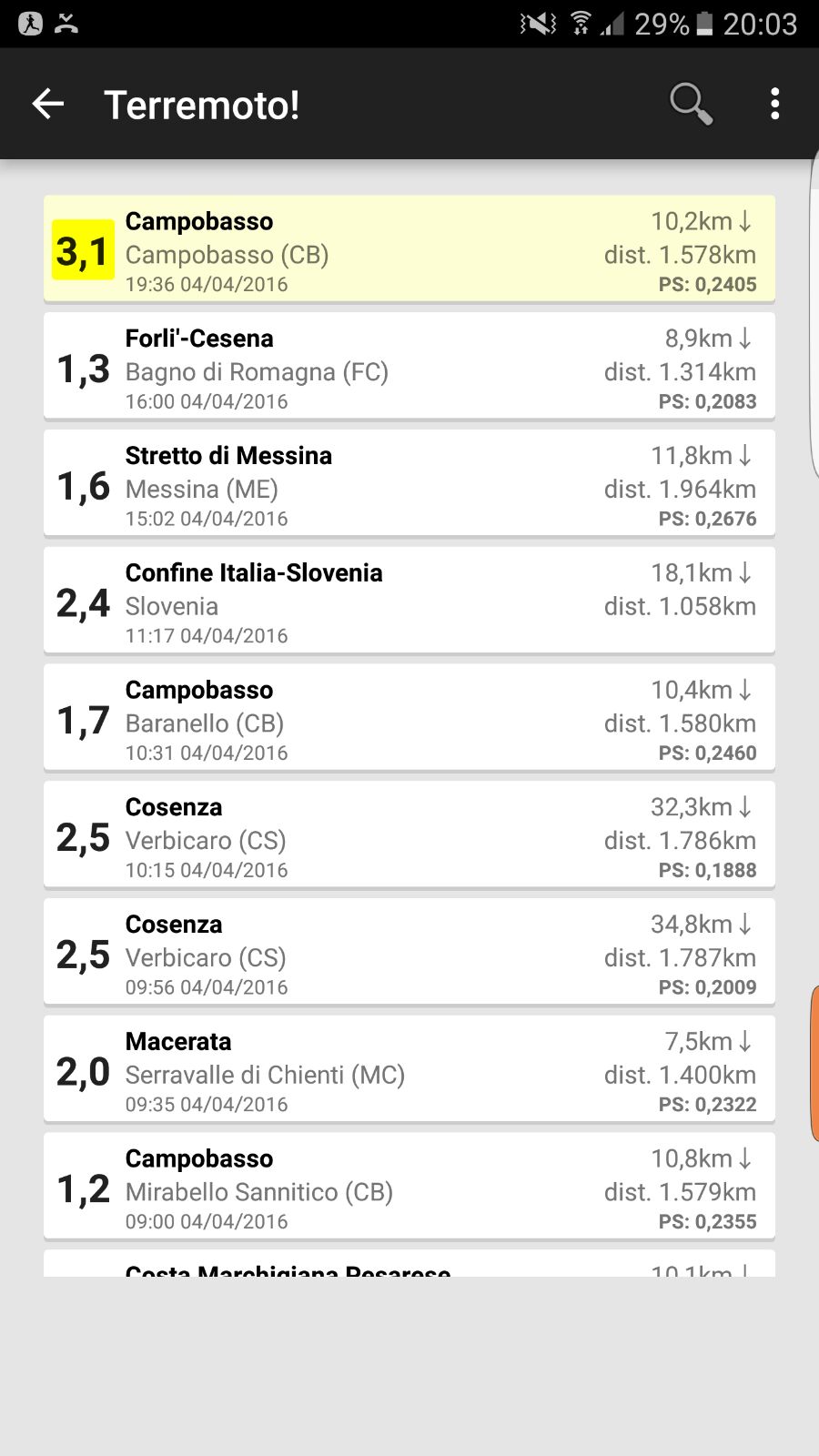Screen dimensions: 819x1456
Task: Open the Mirabello Sannitico (CB) earthquake
Action: coord(409,1188)
